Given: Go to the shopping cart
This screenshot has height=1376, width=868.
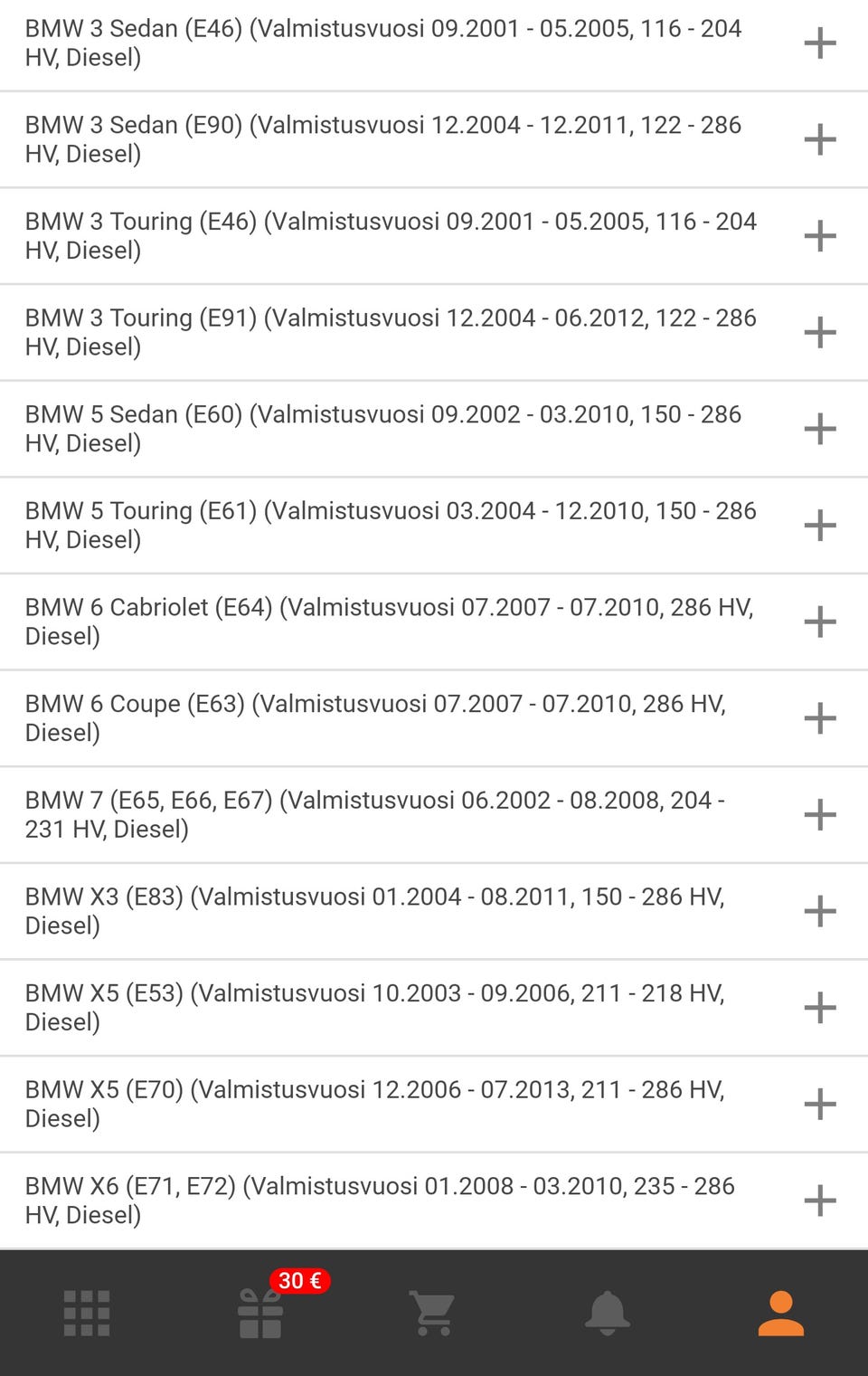Looking at the screenshot, I should click(433, 1313).
